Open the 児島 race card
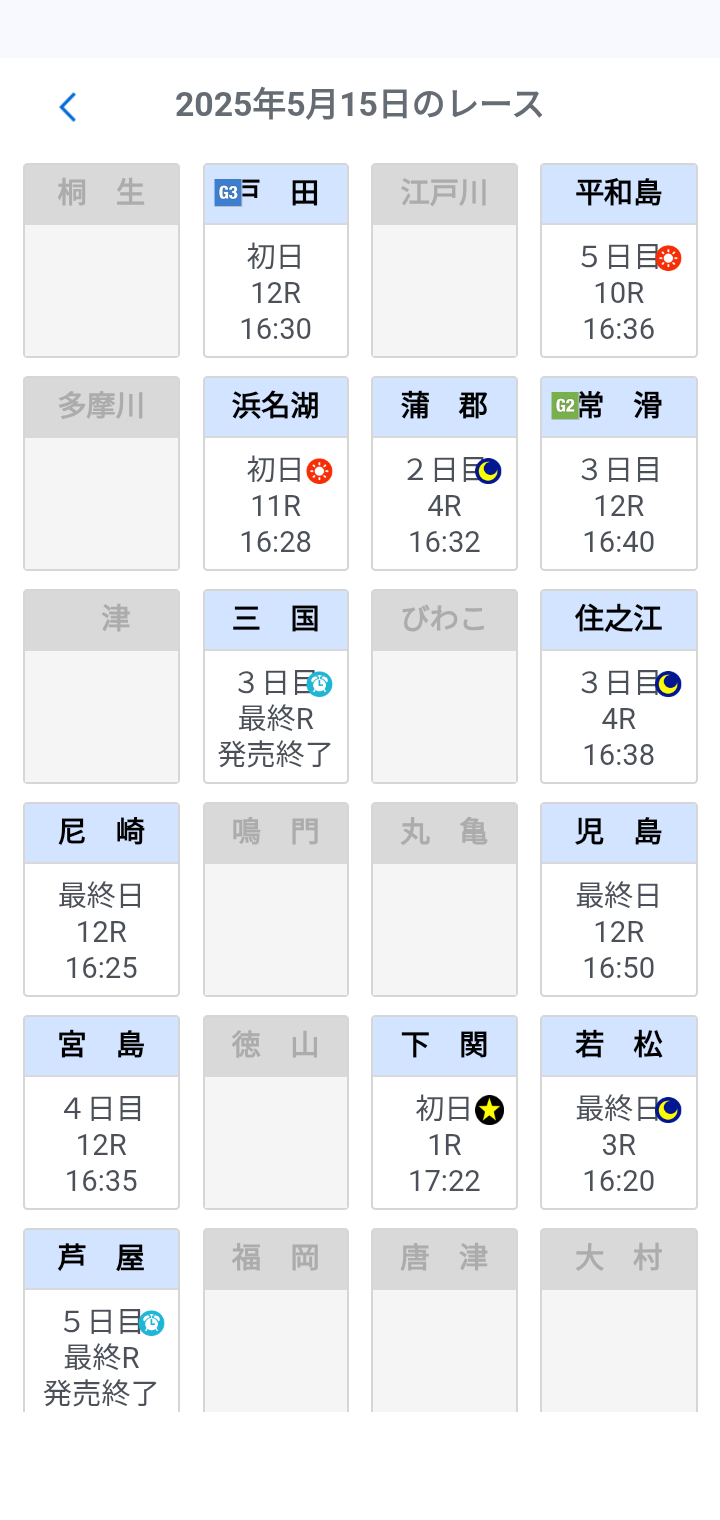 tap(618, 900)
